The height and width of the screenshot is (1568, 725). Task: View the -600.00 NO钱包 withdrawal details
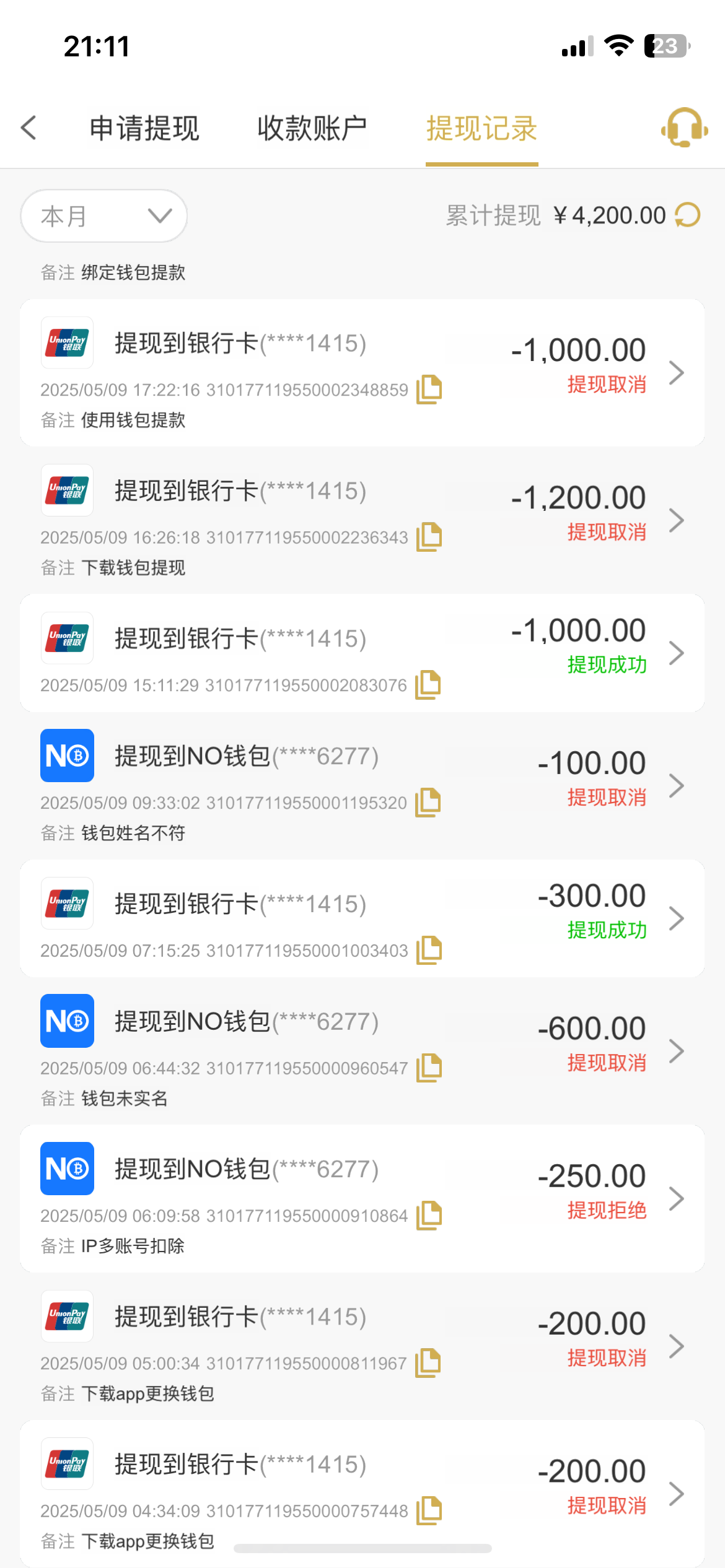point(362,1051)
